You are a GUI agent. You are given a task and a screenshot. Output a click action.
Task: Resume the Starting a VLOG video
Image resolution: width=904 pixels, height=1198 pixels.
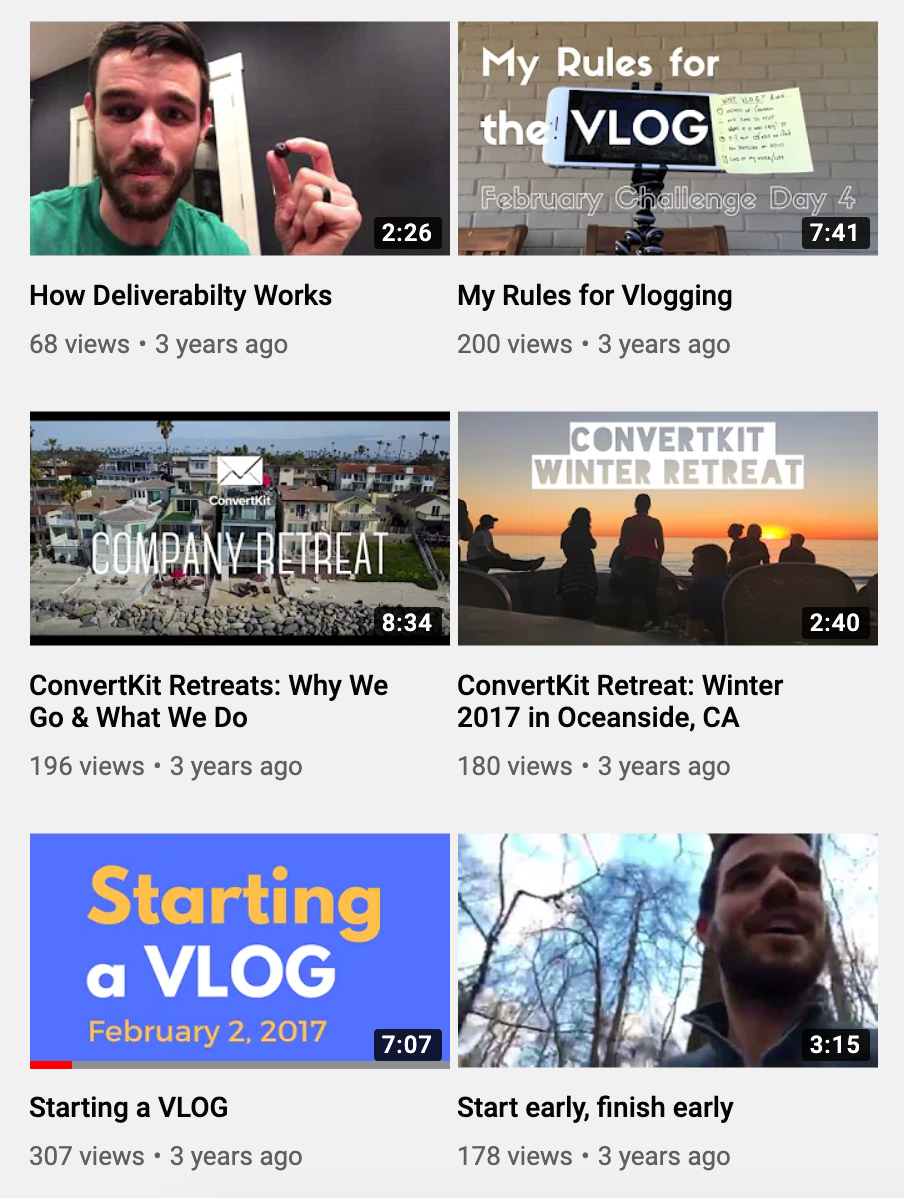(240, 950)
